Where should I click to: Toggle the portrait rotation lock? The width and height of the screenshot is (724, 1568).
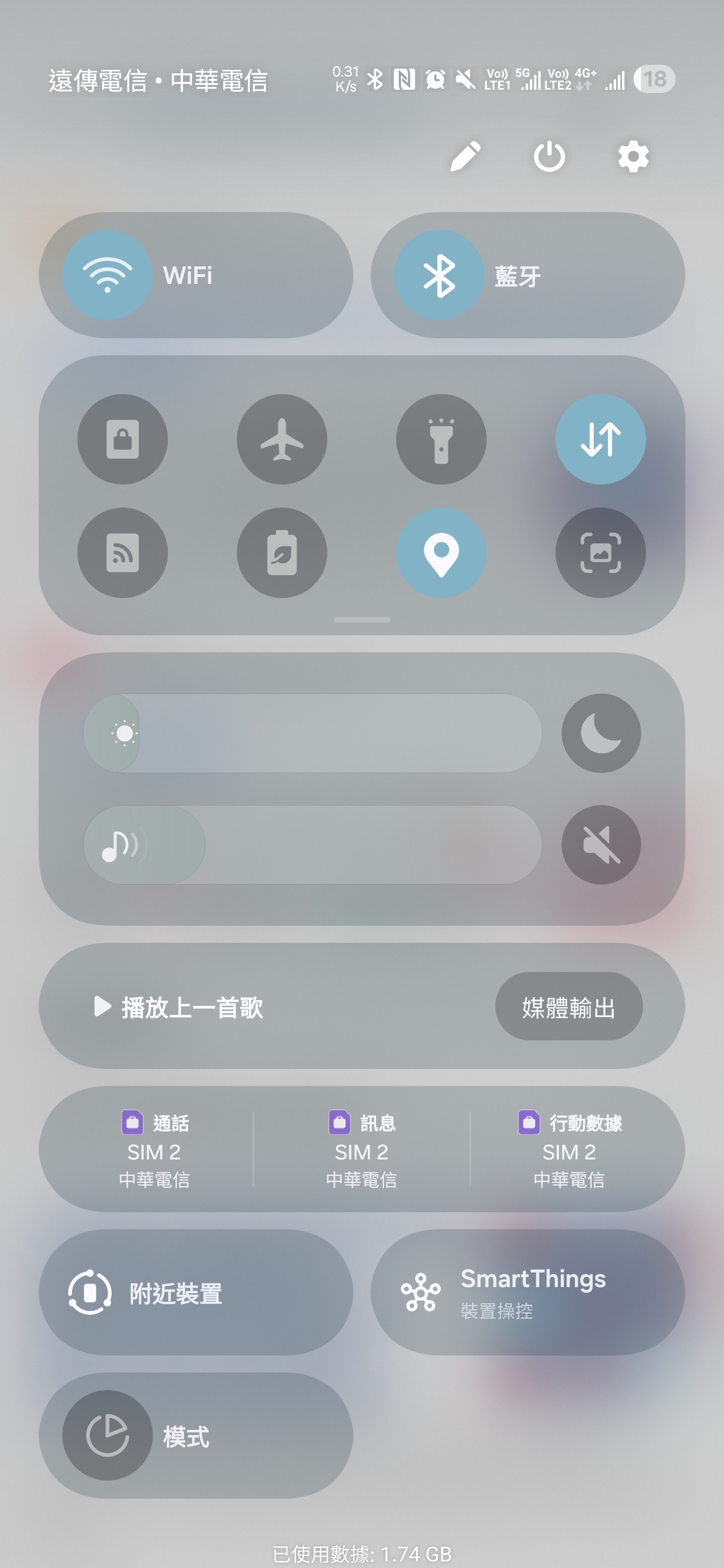122,439
